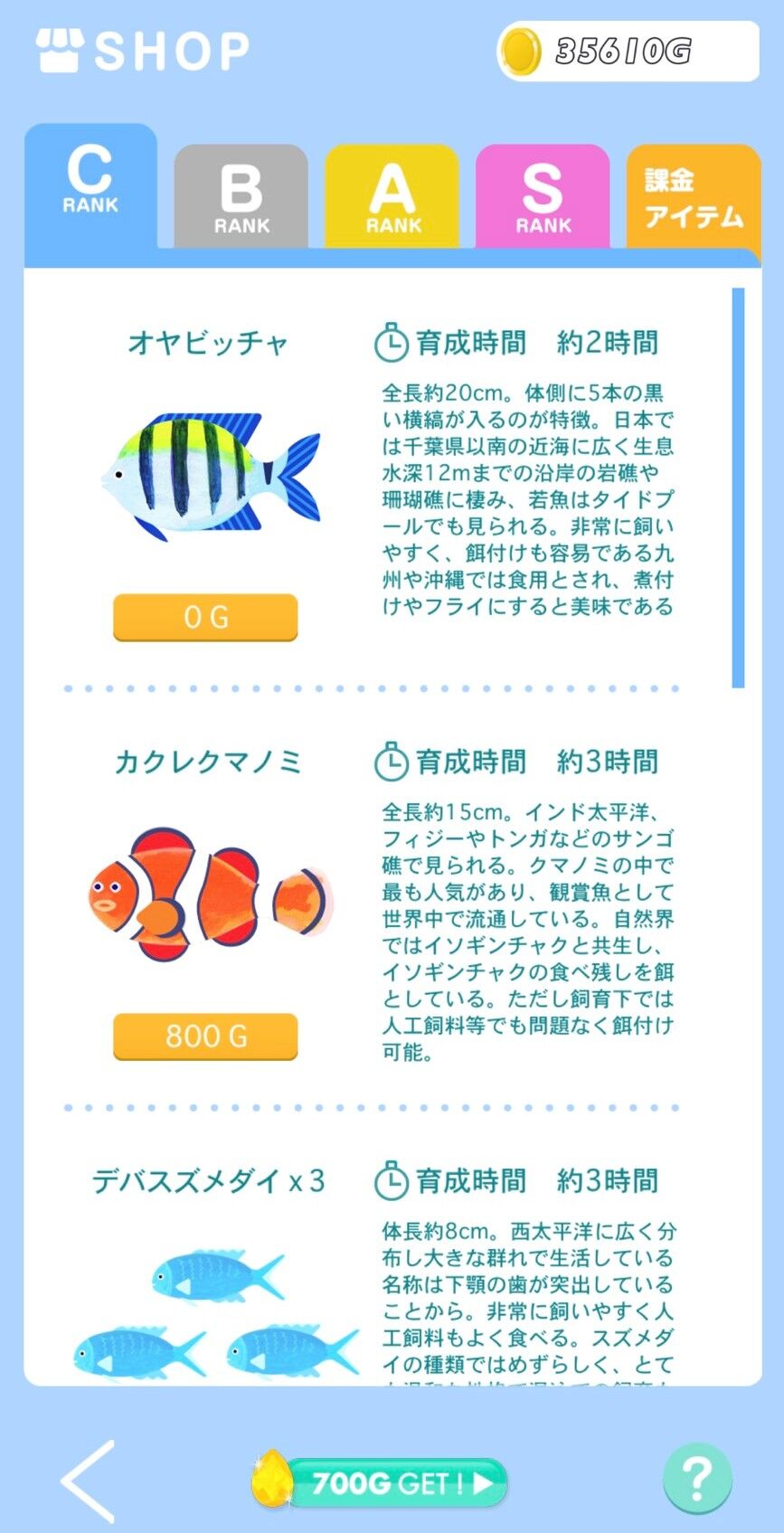The width and height of the screenshot is (784, 1533).
Task: Open the 課金アイテム tab
Action: click(x=694, y=194)
